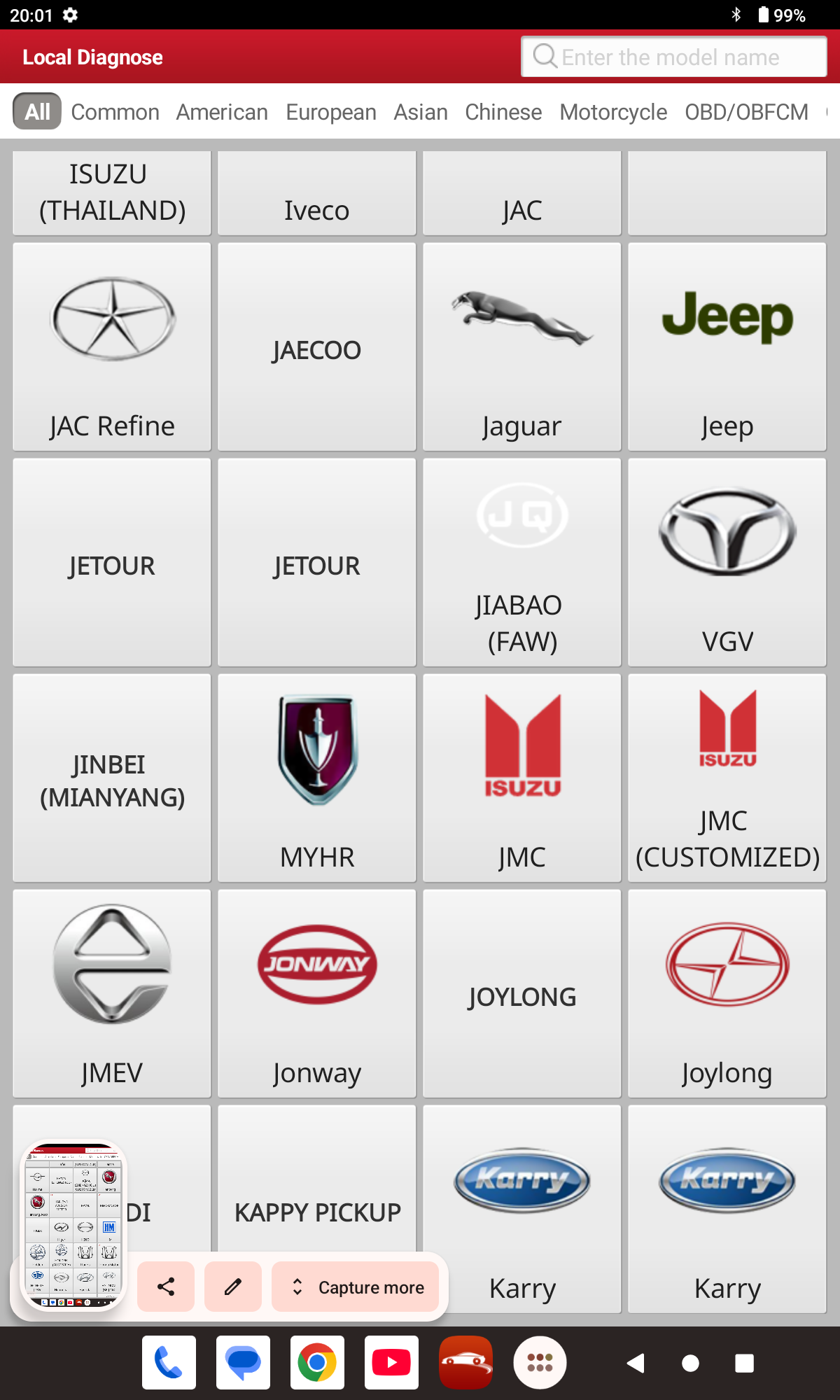This screenshot has height=1400, width=840.
Task: Tap the model name search field
Action: point(672,57)
